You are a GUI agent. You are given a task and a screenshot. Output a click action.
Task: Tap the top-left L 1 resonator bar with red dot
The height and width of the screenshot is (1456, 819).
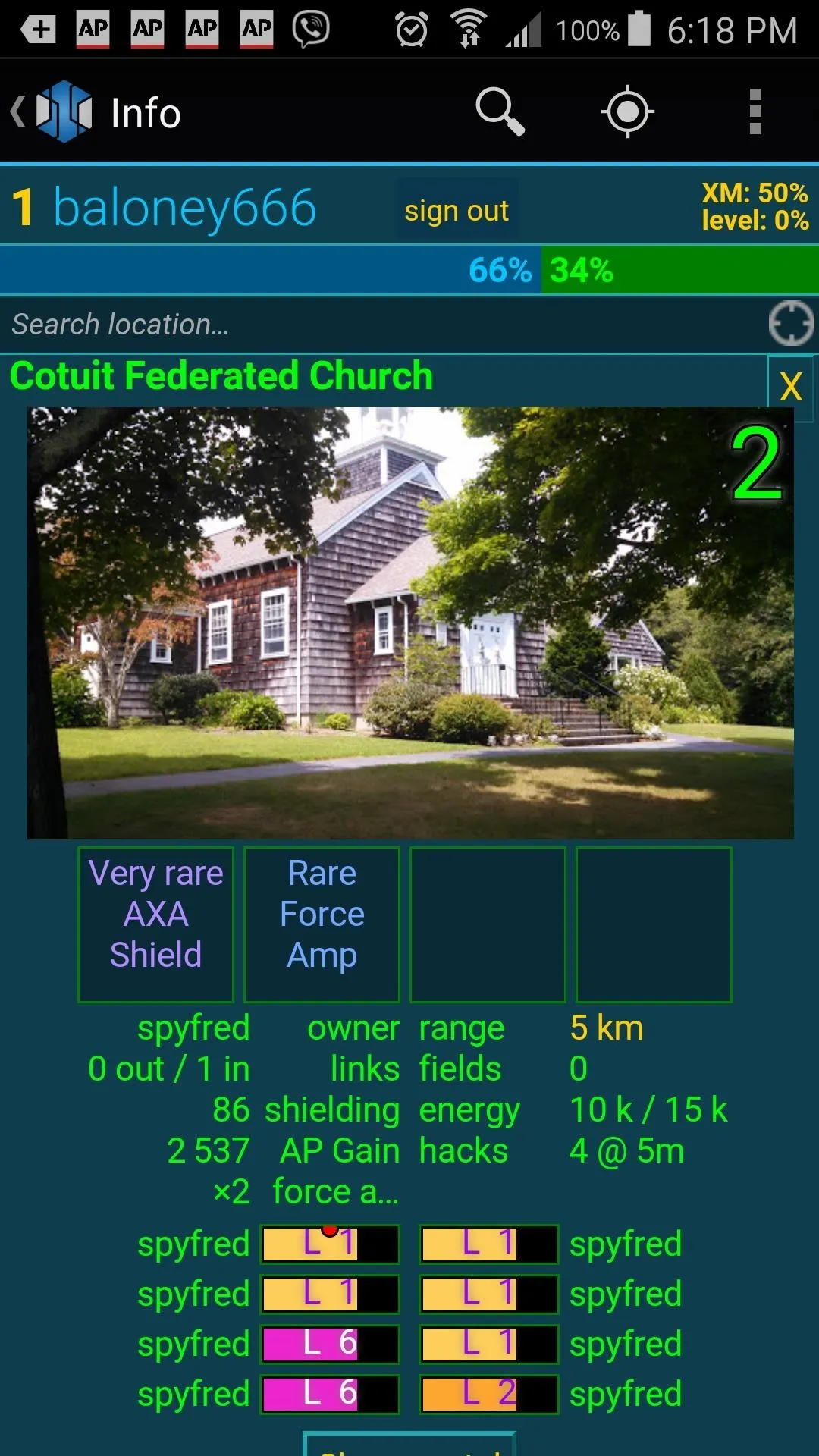point(330,1244)
